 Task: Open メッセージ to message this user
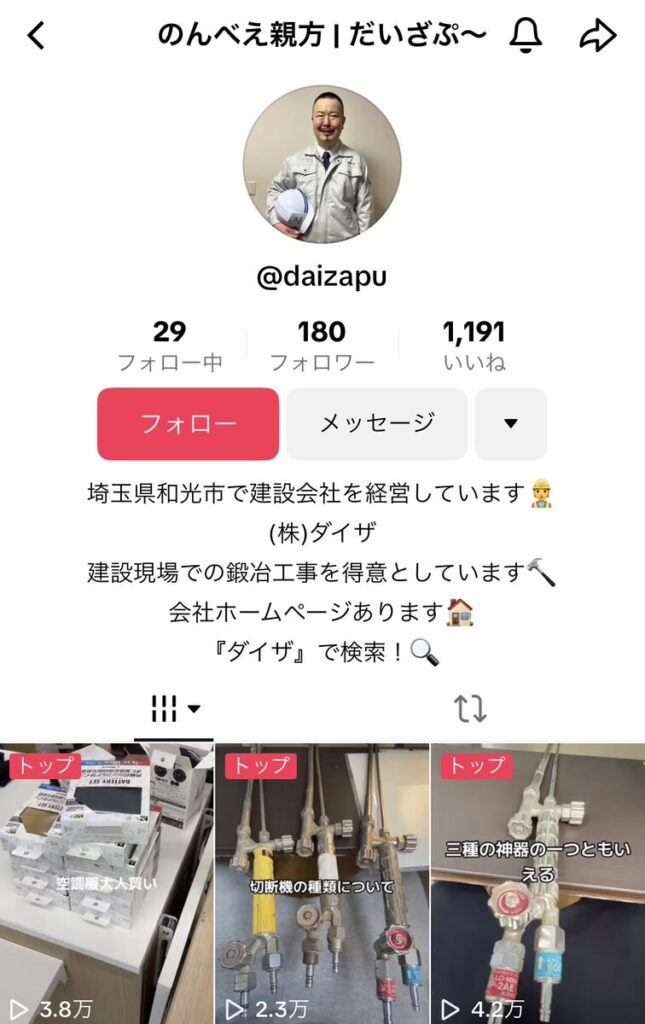tap(377, 423)
